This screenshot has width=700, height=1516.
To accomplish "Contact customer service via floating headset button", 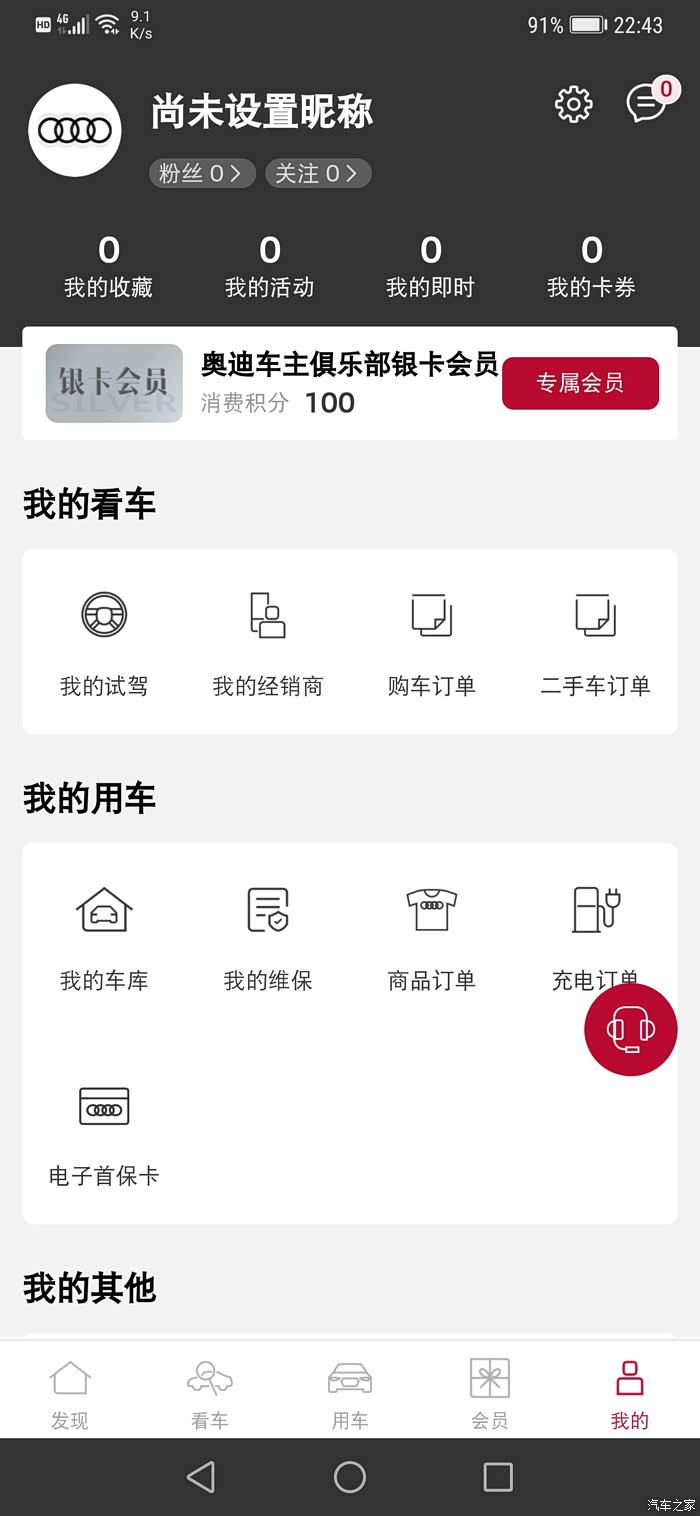I will point(631,1029).
